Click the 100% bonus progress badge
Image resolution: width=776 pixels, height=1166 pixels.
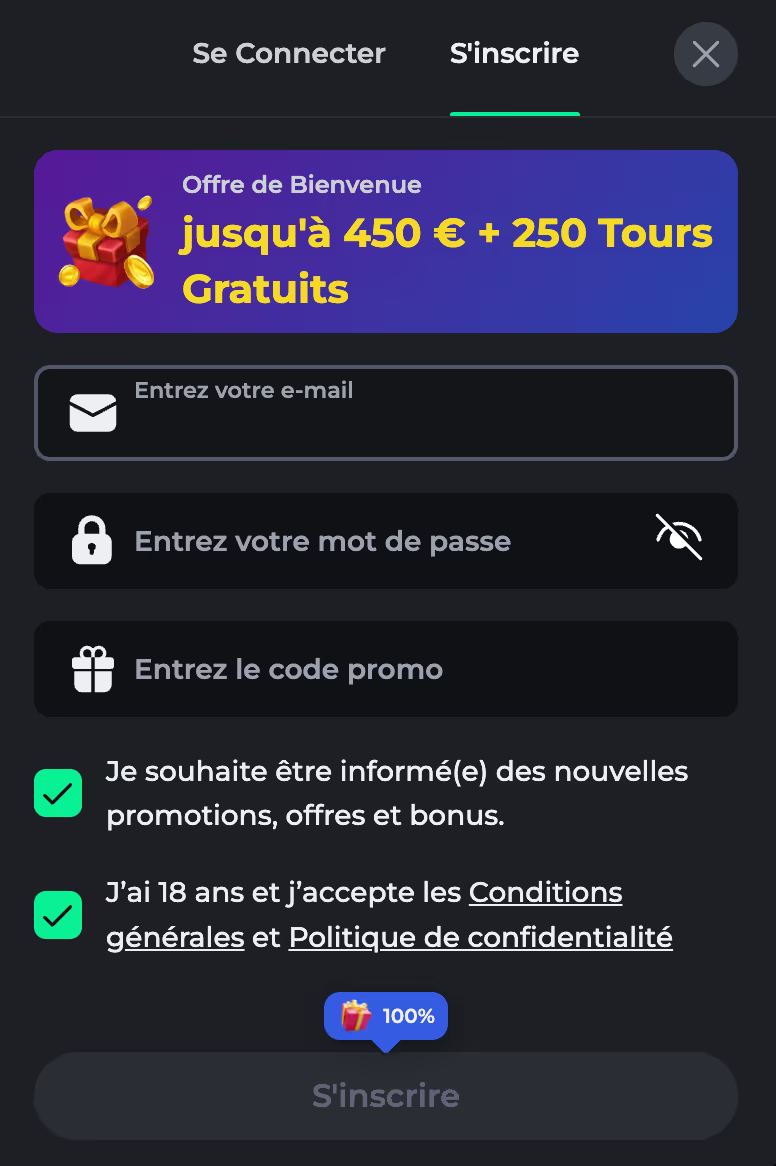(x=386, y=1015)
